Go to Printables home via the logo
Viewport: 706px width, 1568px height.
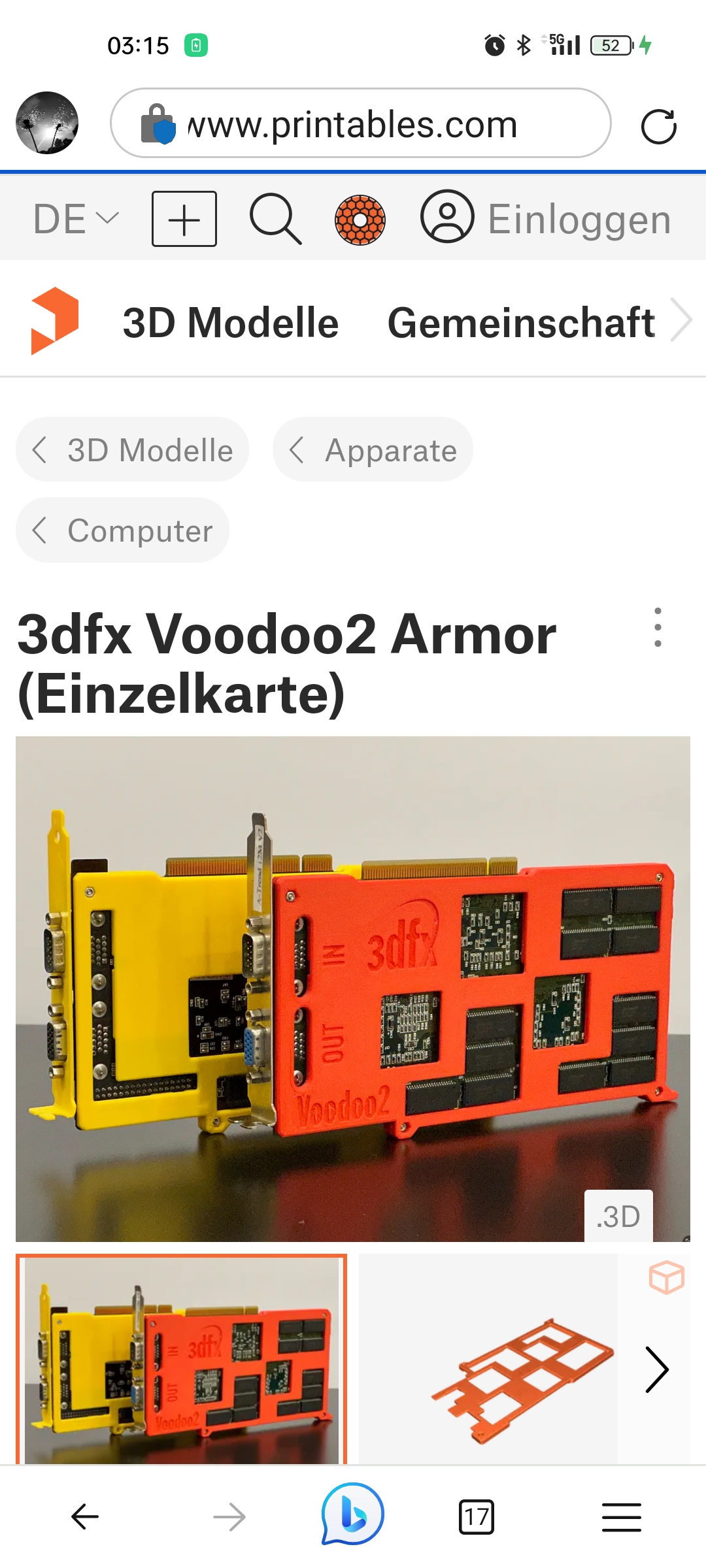(x=55, y=321)
